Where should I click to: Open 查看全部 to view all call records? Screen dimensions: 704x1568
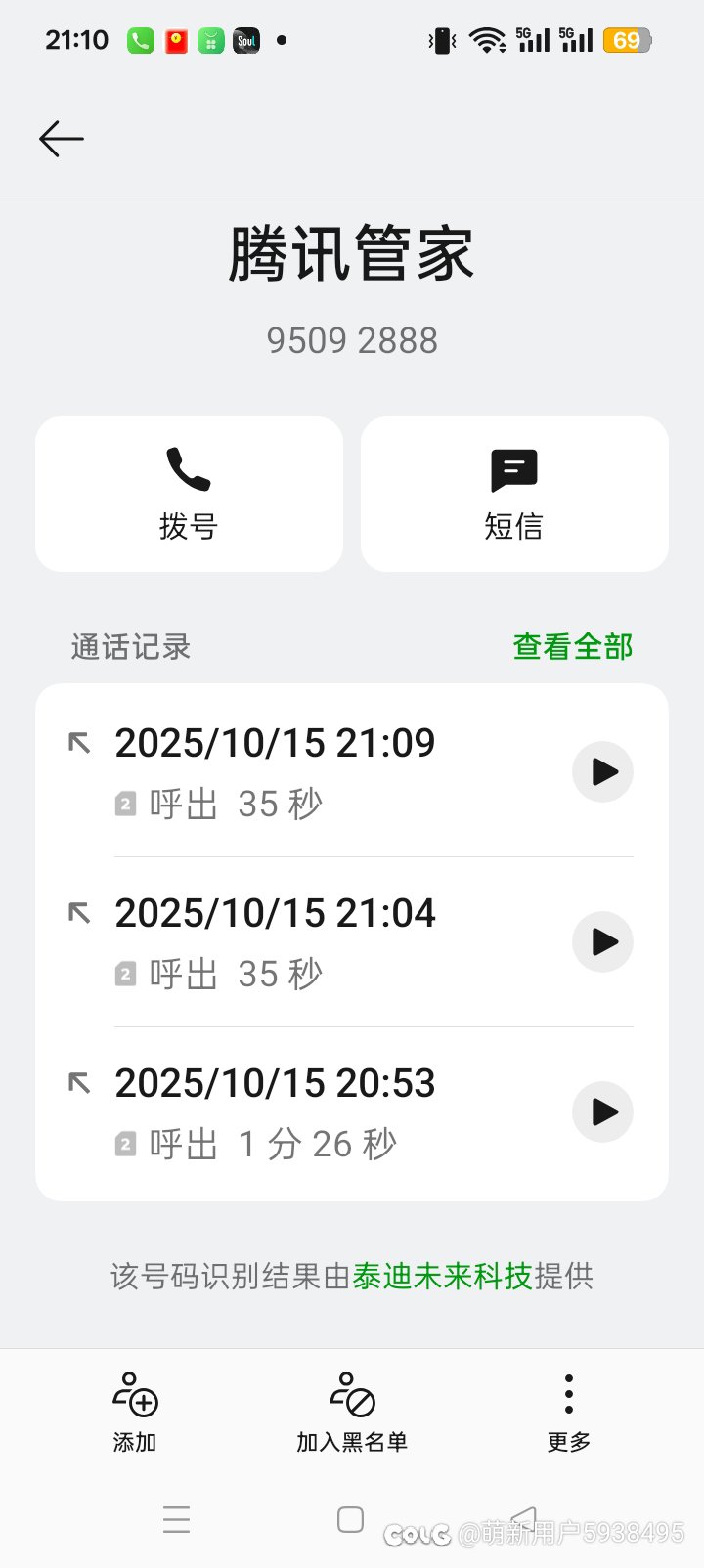[x=572, y=646]
